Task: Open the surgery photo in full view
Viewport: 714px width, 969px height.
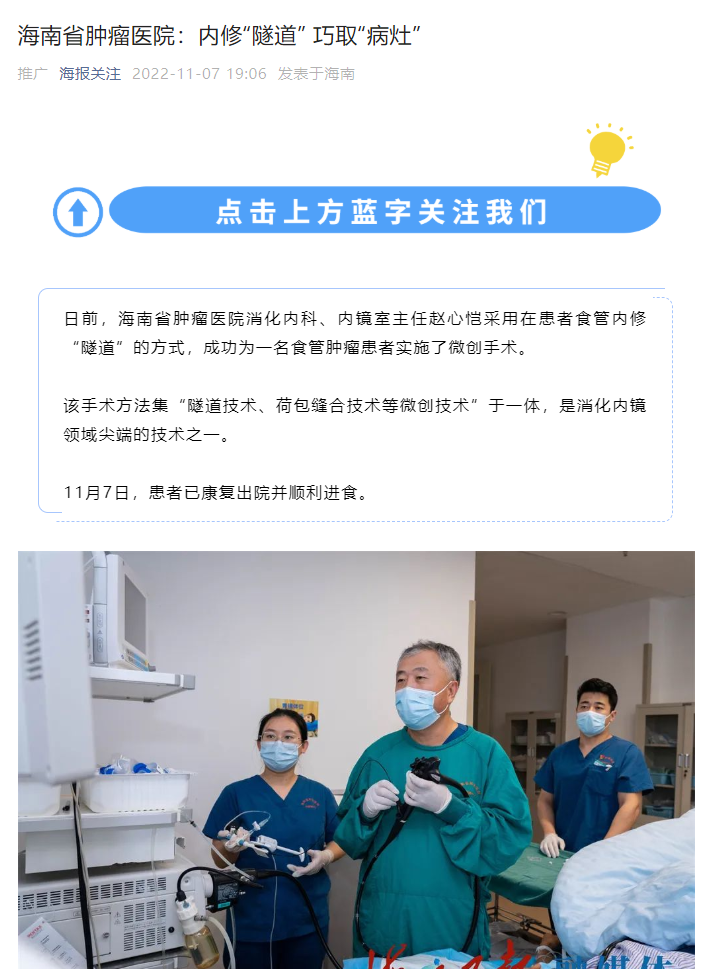Action: [x=356, y=760]
